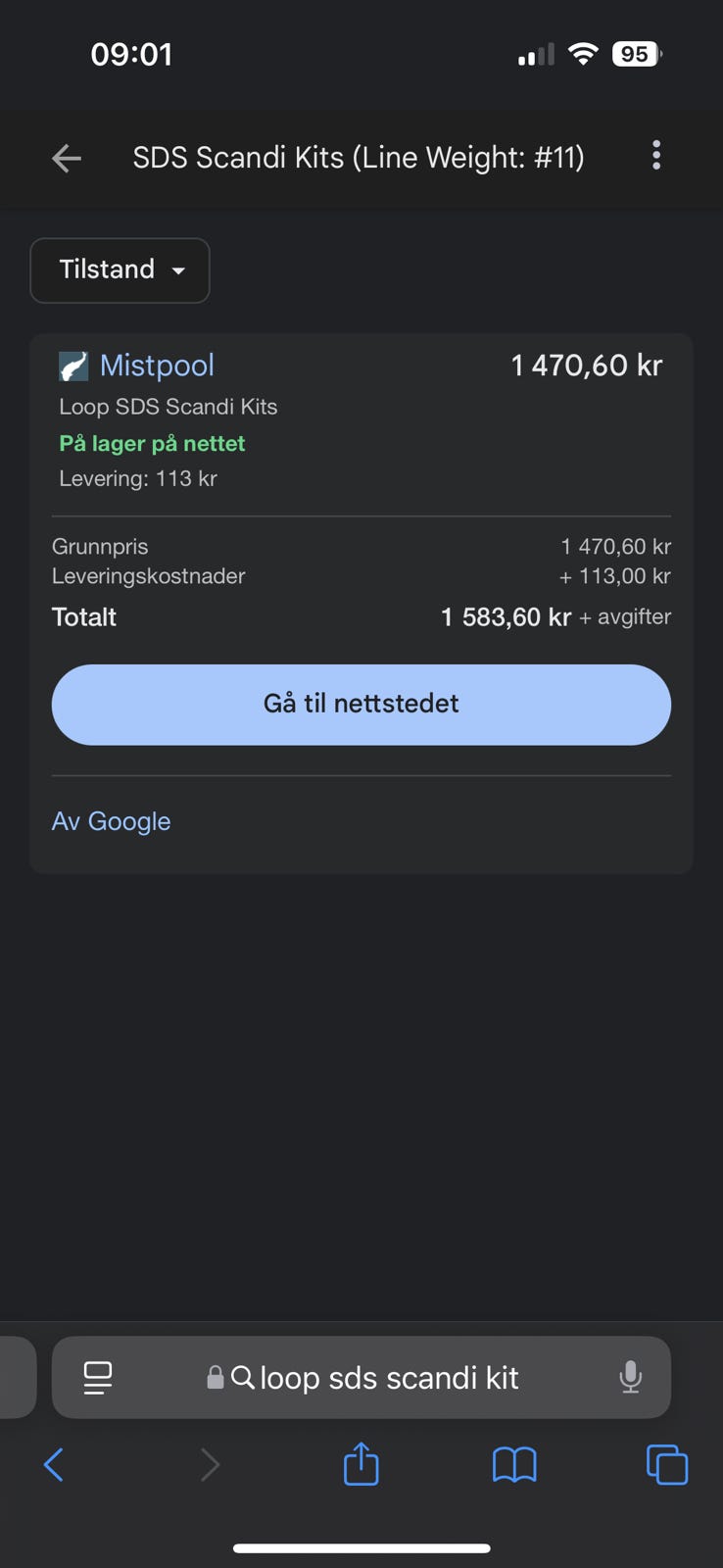Screen dimensions: 723x1568
Task: Open the Bookmarks panel
Action: point(514,1464)
